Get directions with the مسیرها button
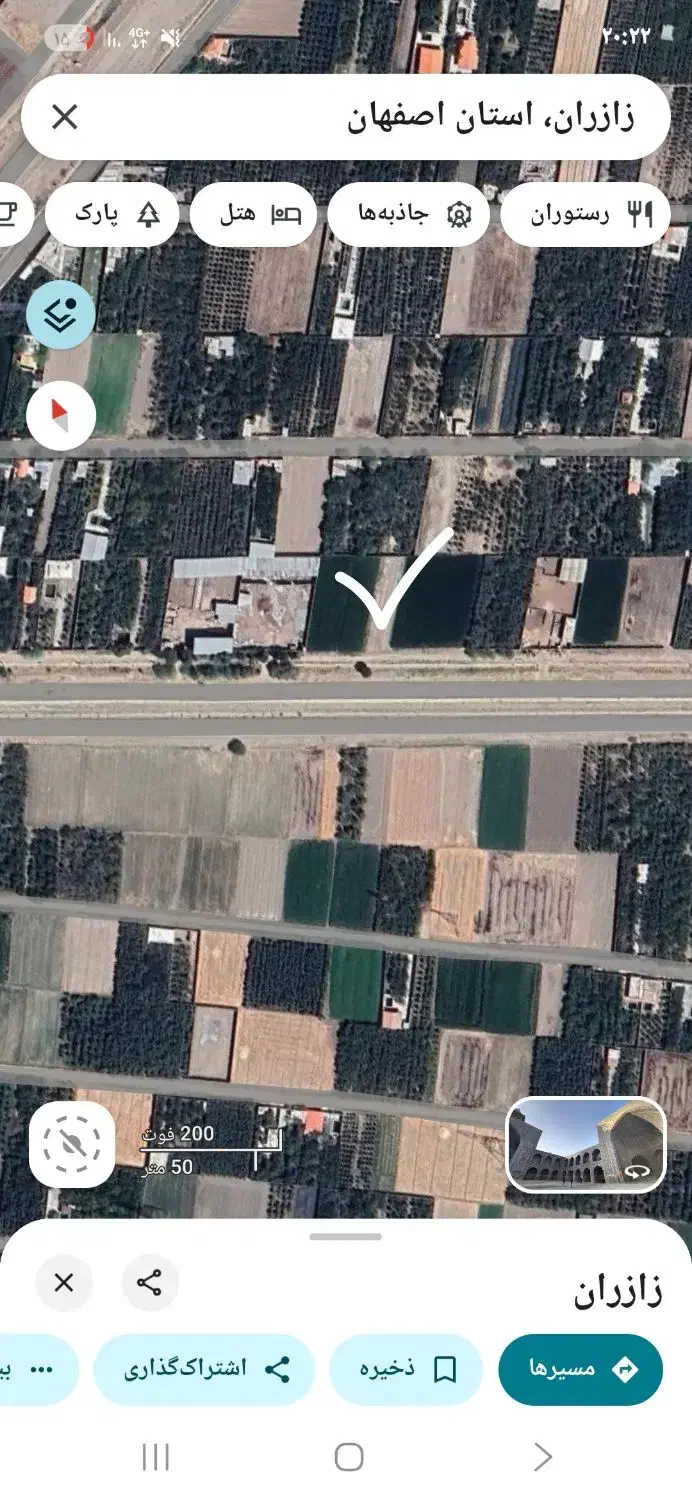692x1500 pixels. click(x=580, y=1369)
